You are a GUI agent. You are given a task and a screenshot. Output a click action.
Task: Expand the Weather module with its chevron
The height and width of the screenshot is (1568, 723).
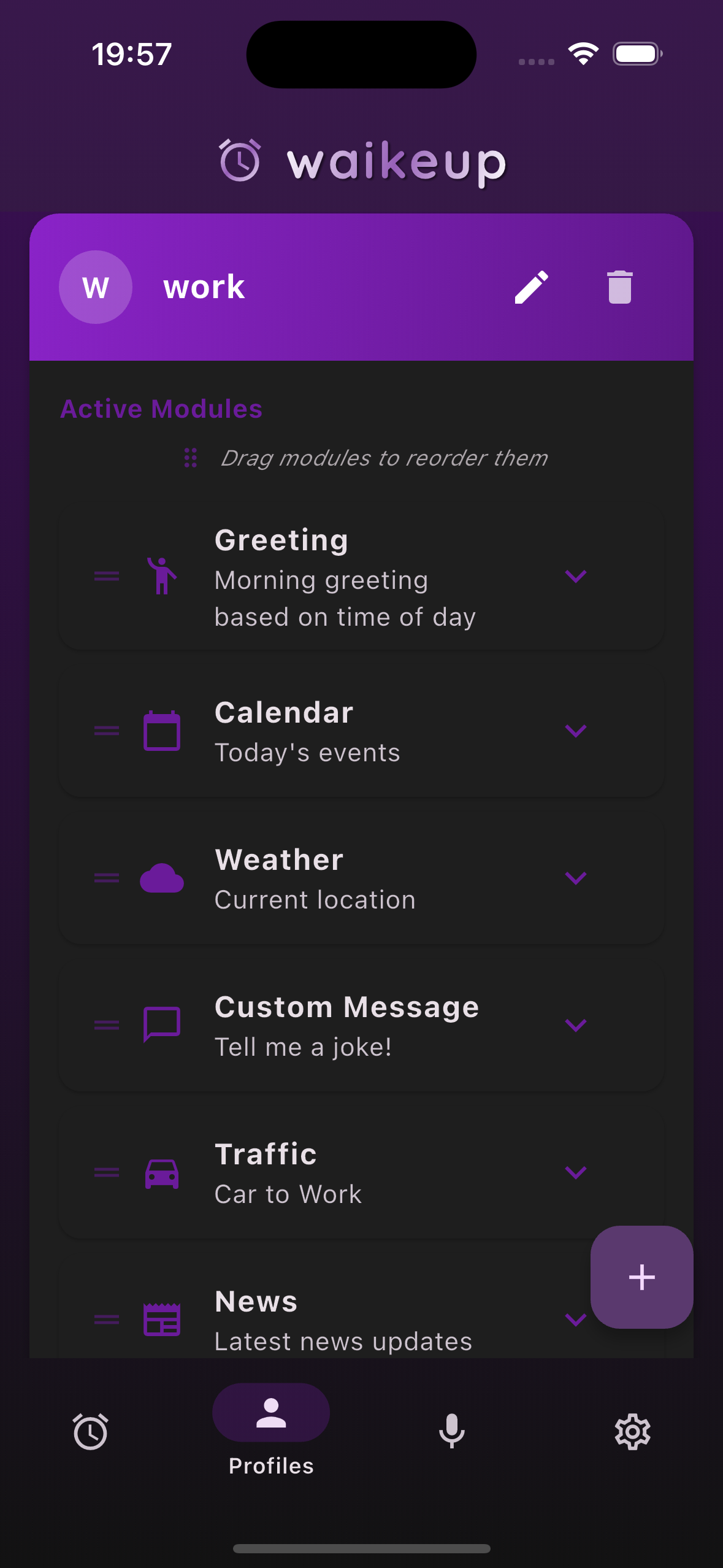click(x=576, y=878)
